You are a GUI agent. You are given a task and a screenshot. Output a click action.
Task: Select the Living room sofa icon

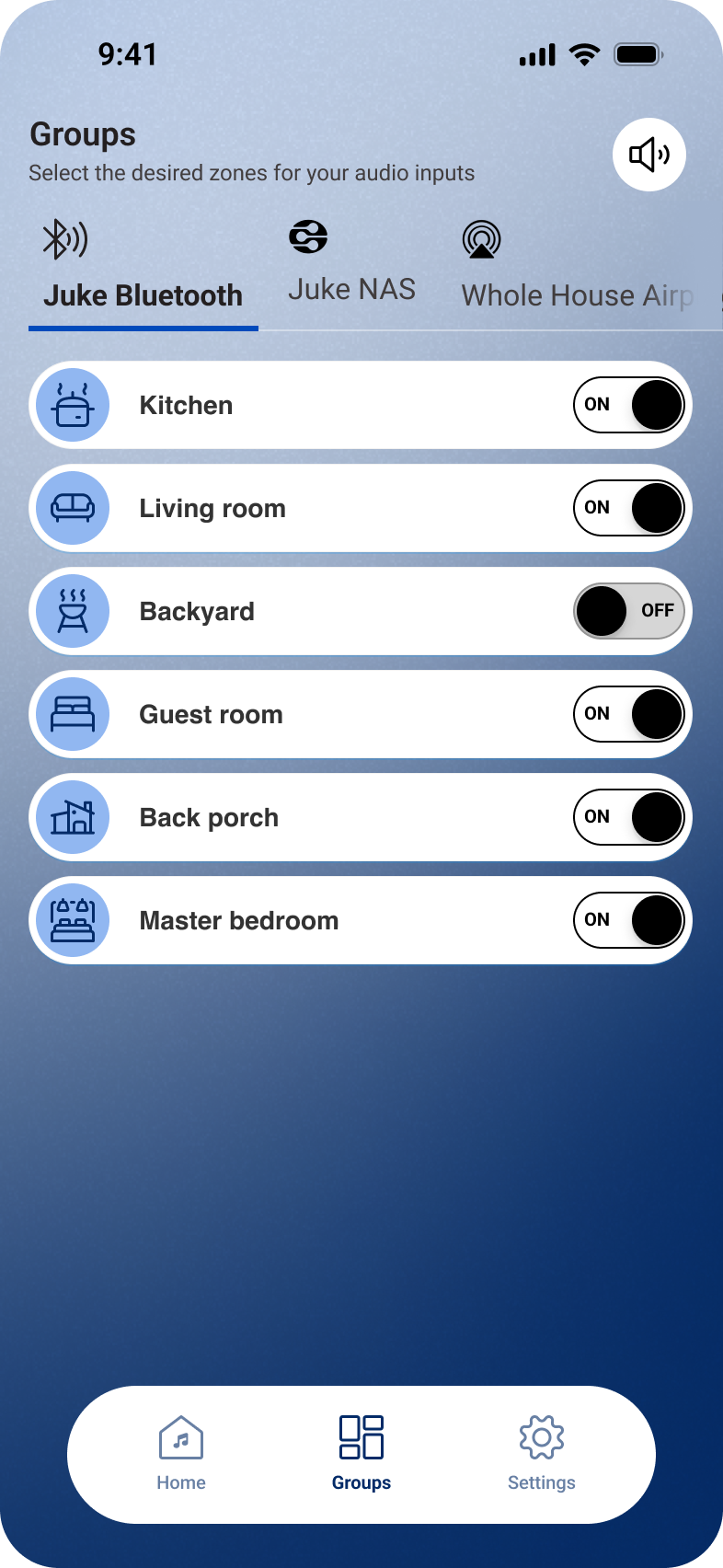coord(72,507)
